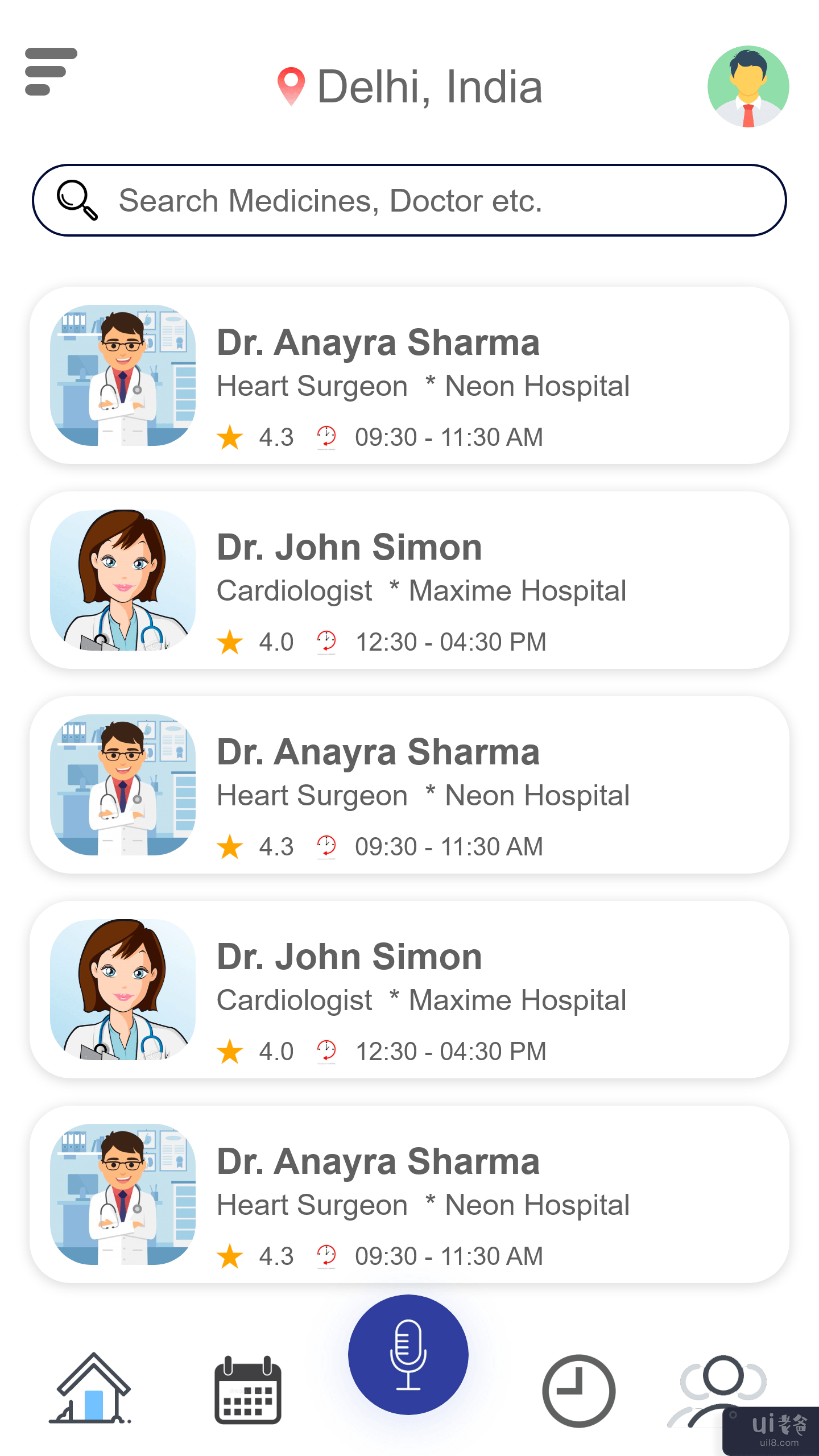This screenshot has width=819, height=1456.
Task: Switch to the calendar tab
Action: [x=248, y=1390]
